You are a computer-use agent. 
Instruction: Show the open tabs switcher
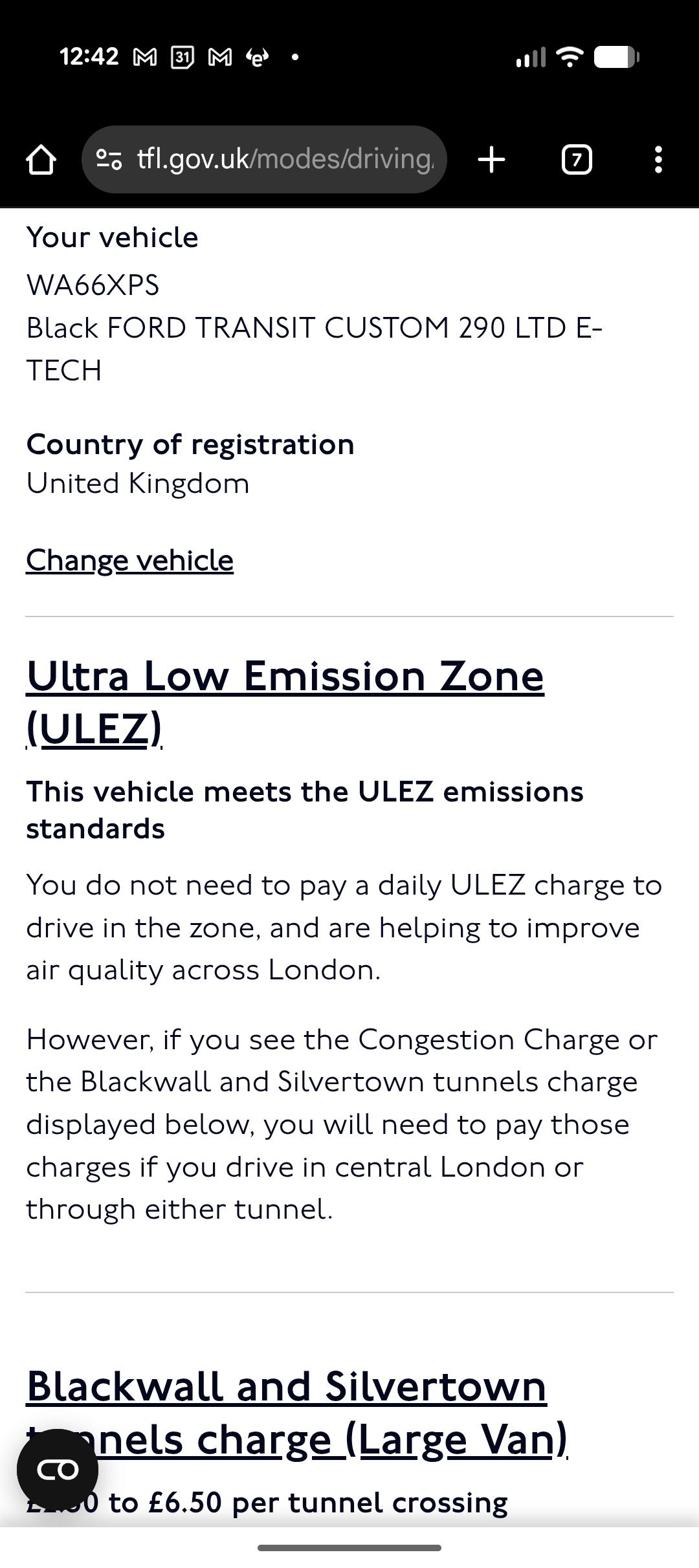pyautogui.click(x=576, y=160)
